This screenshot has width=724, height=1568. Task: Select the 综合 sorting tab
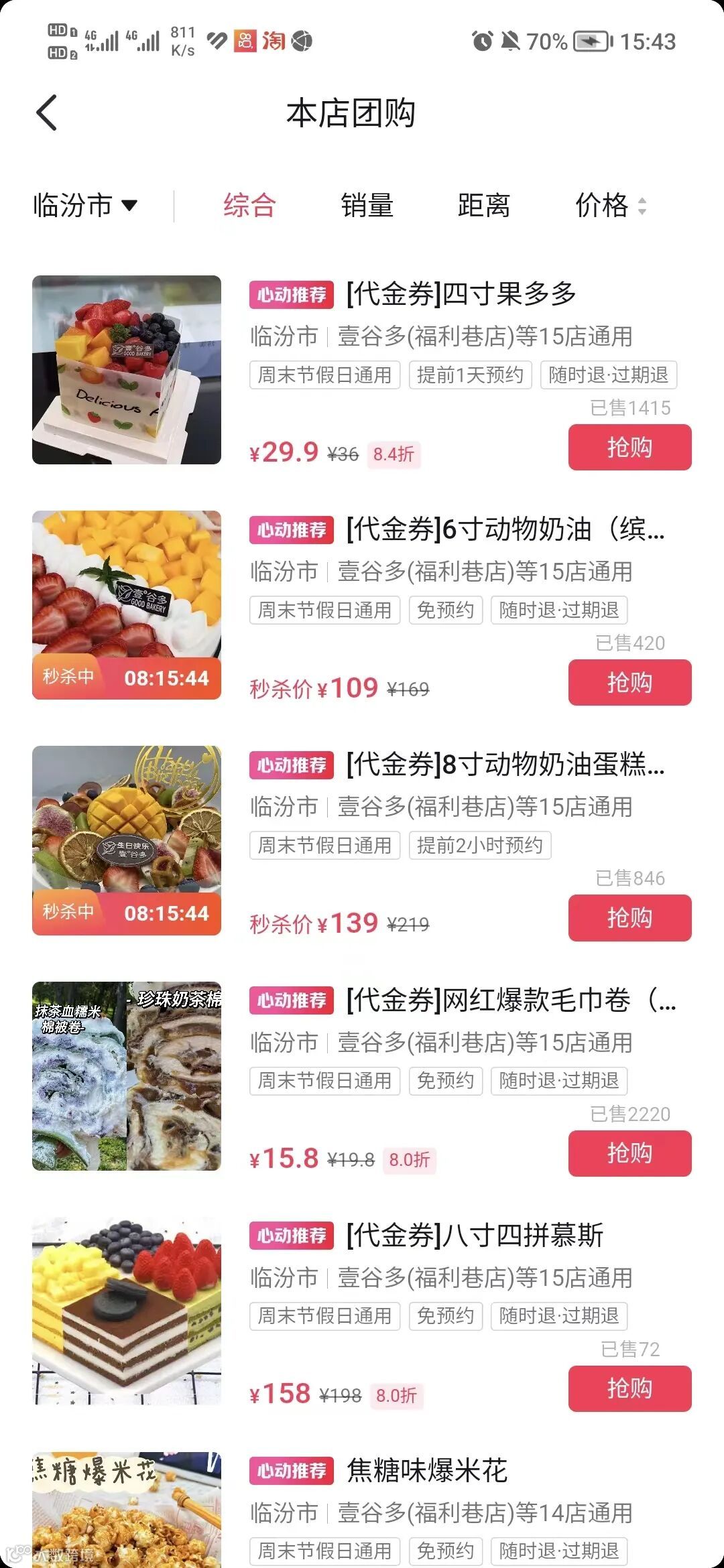tap(249, 205)
